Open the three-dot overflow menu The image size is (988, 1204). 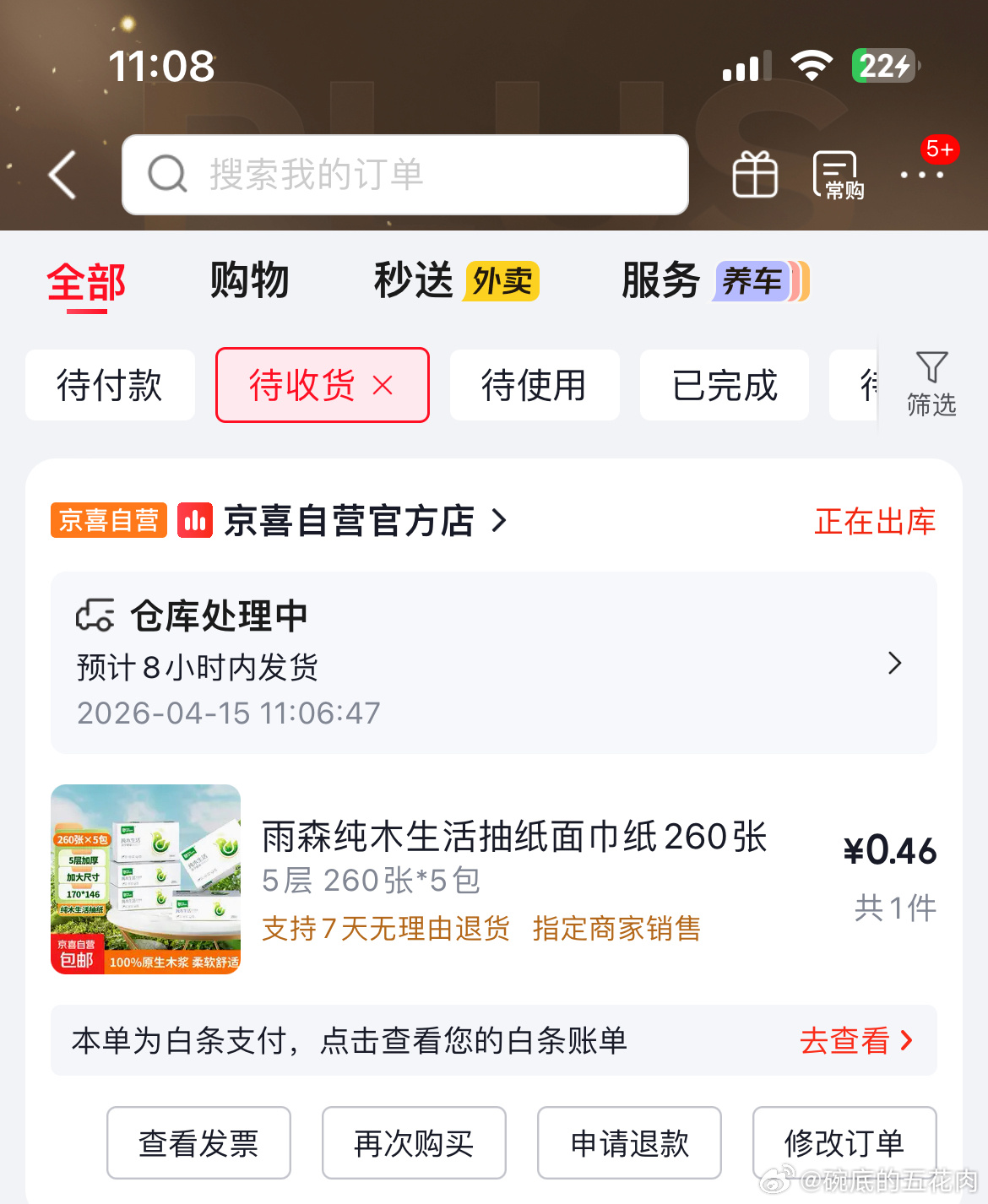click(x=921, y=175)
